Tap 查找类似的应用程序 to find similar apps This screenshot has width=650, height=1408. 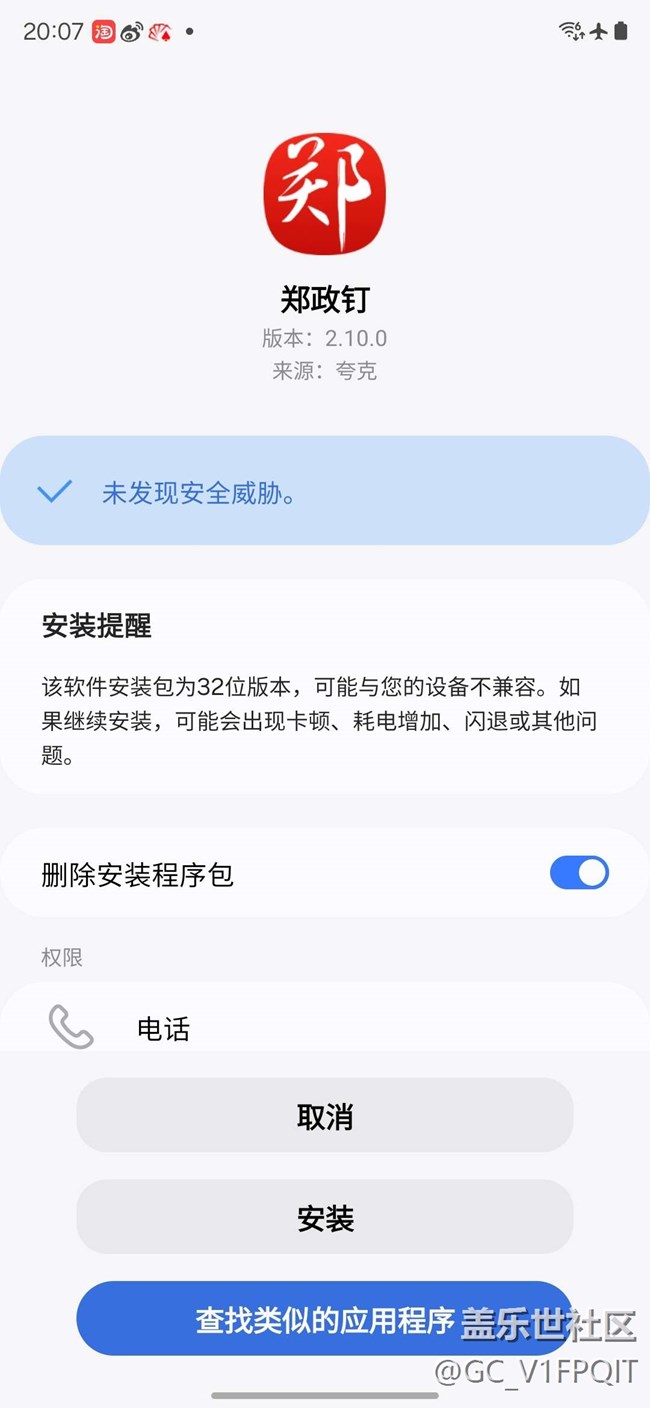pyautogui.click(x=325, y=1319)
